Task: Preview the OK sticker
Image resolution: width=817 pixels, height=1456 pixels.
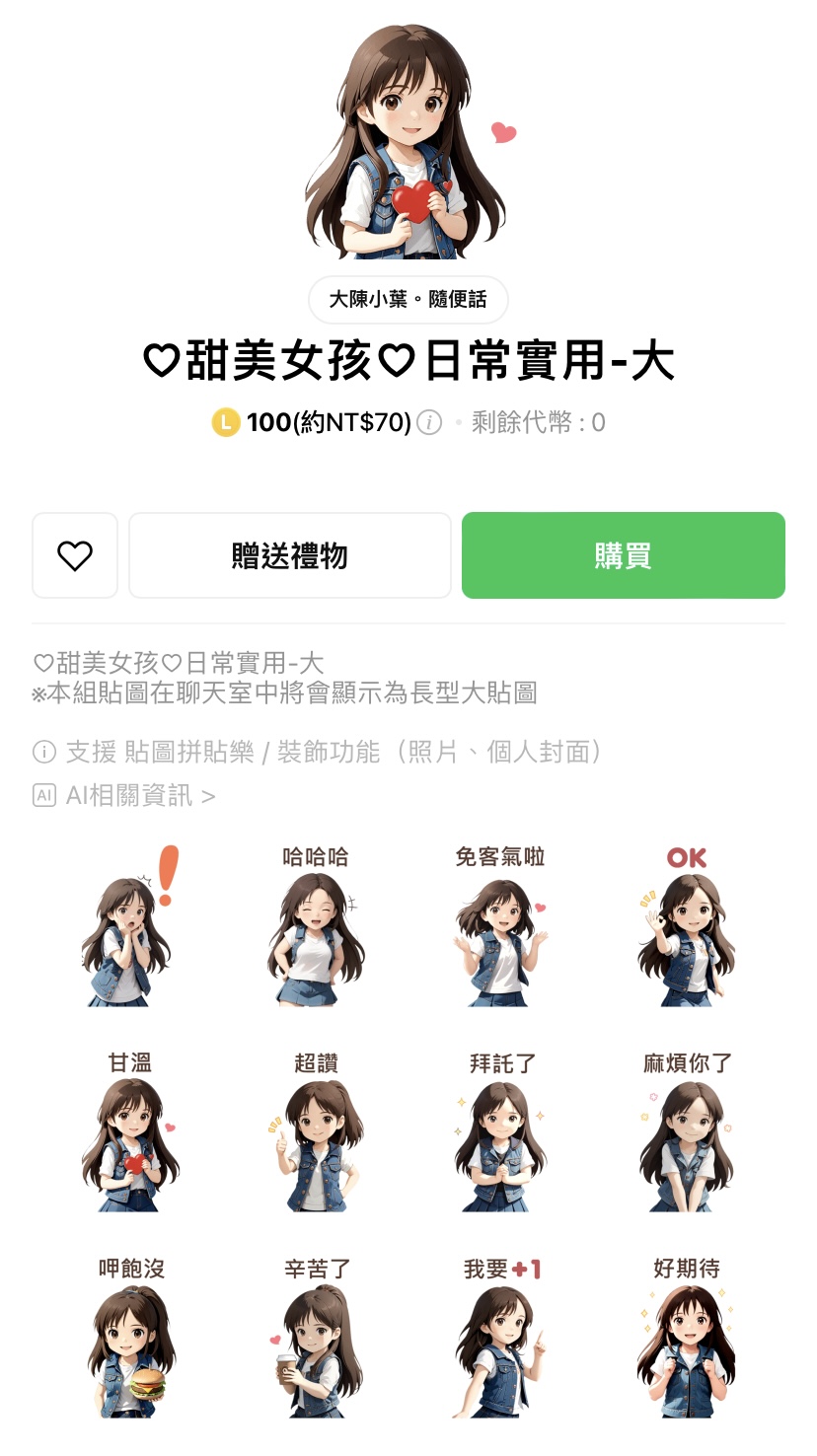Action: click(x=687, y=925)
